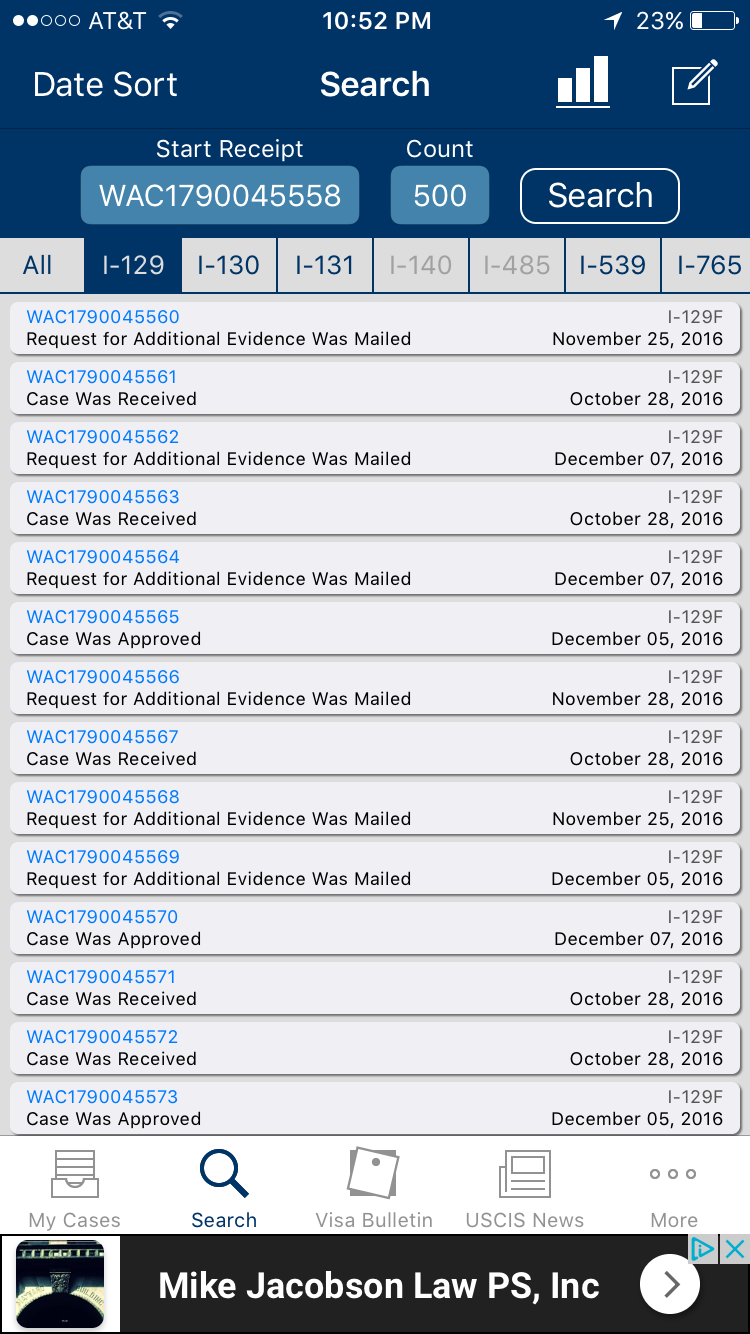Select the I-130 form tab

228,265
